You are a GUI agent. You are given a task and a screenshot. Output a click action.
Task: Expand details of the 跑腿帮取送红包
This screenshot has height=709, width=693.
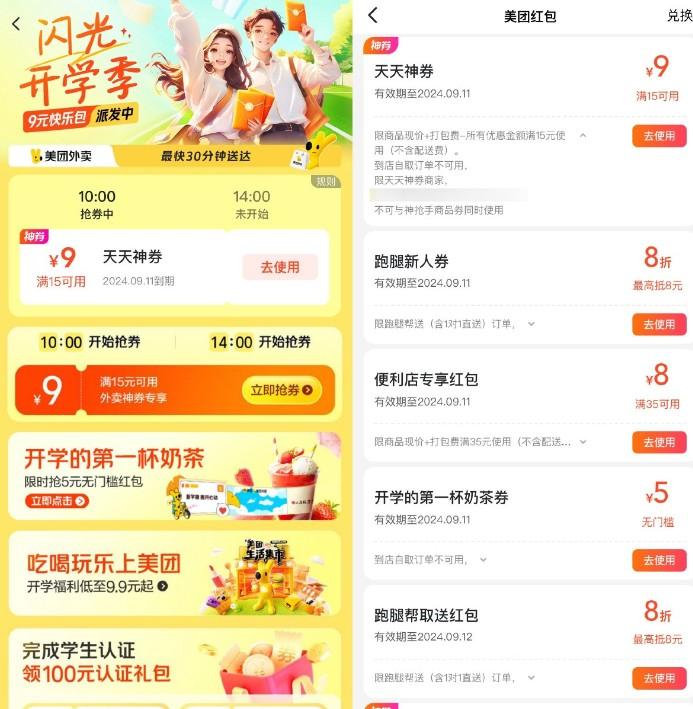click(x=531, y=678)
